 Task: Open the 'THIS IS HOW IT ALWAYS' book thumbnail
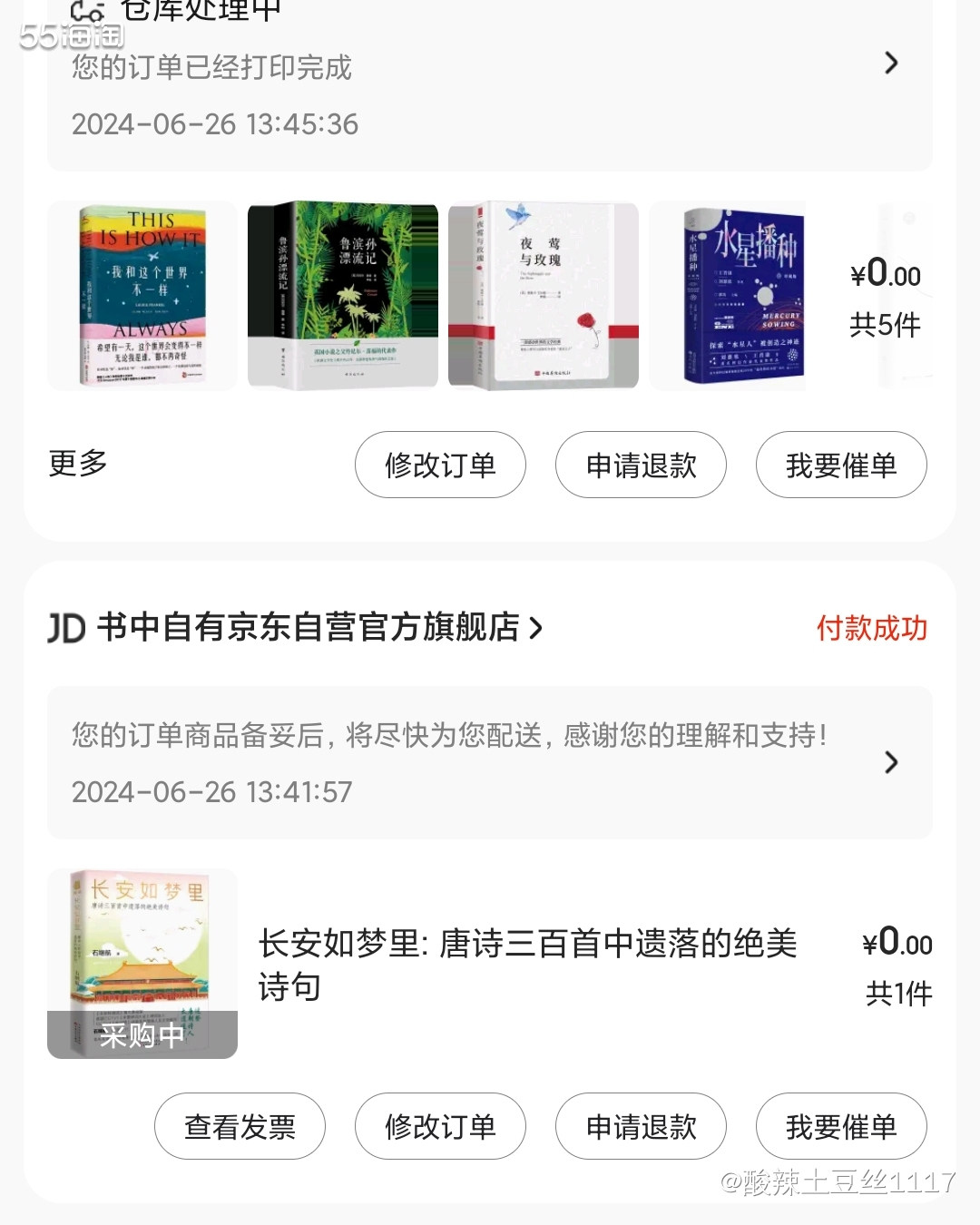click(142, 296)
